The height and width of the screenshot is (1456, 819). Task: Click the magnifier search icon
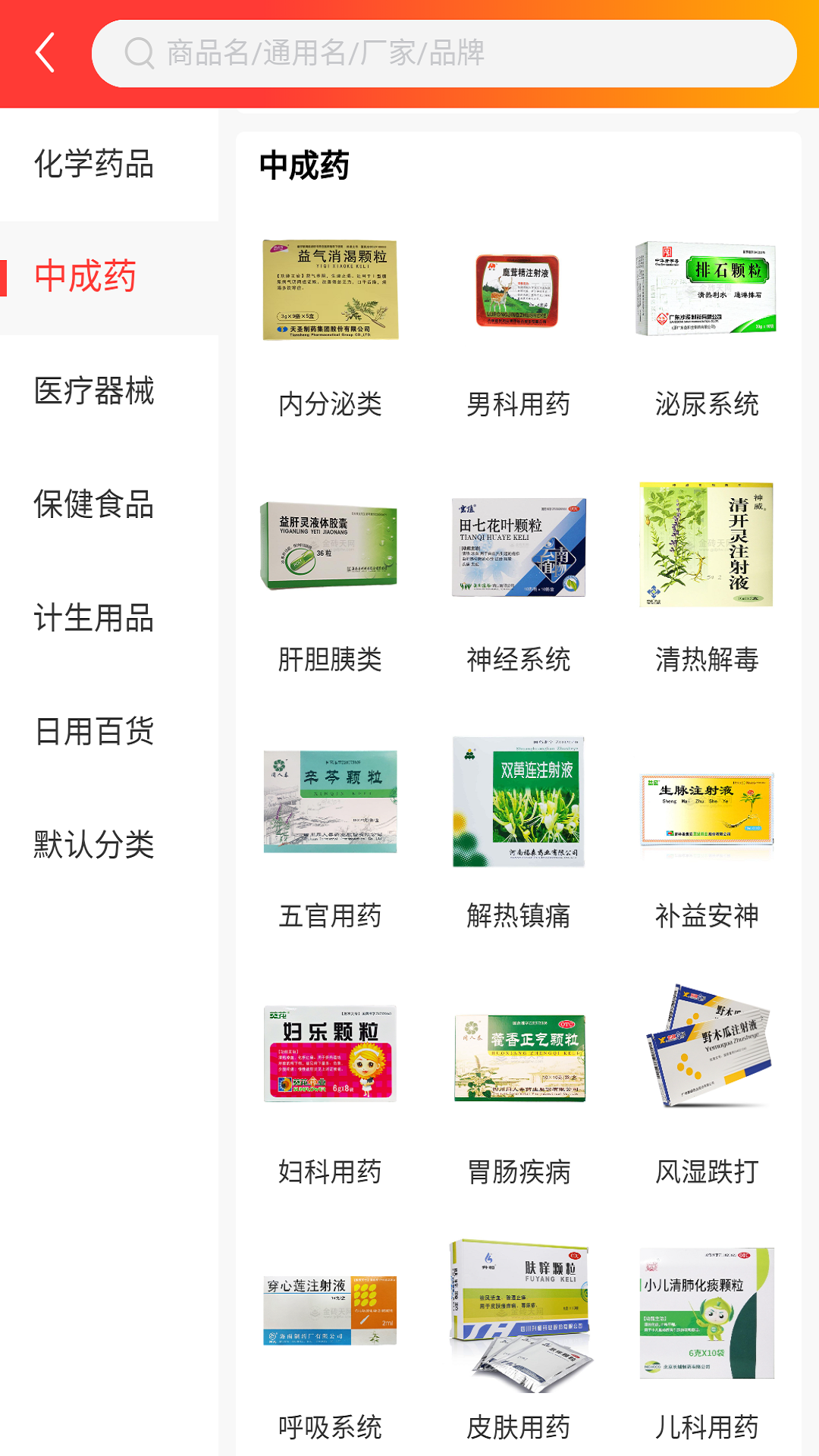point(137,53)
